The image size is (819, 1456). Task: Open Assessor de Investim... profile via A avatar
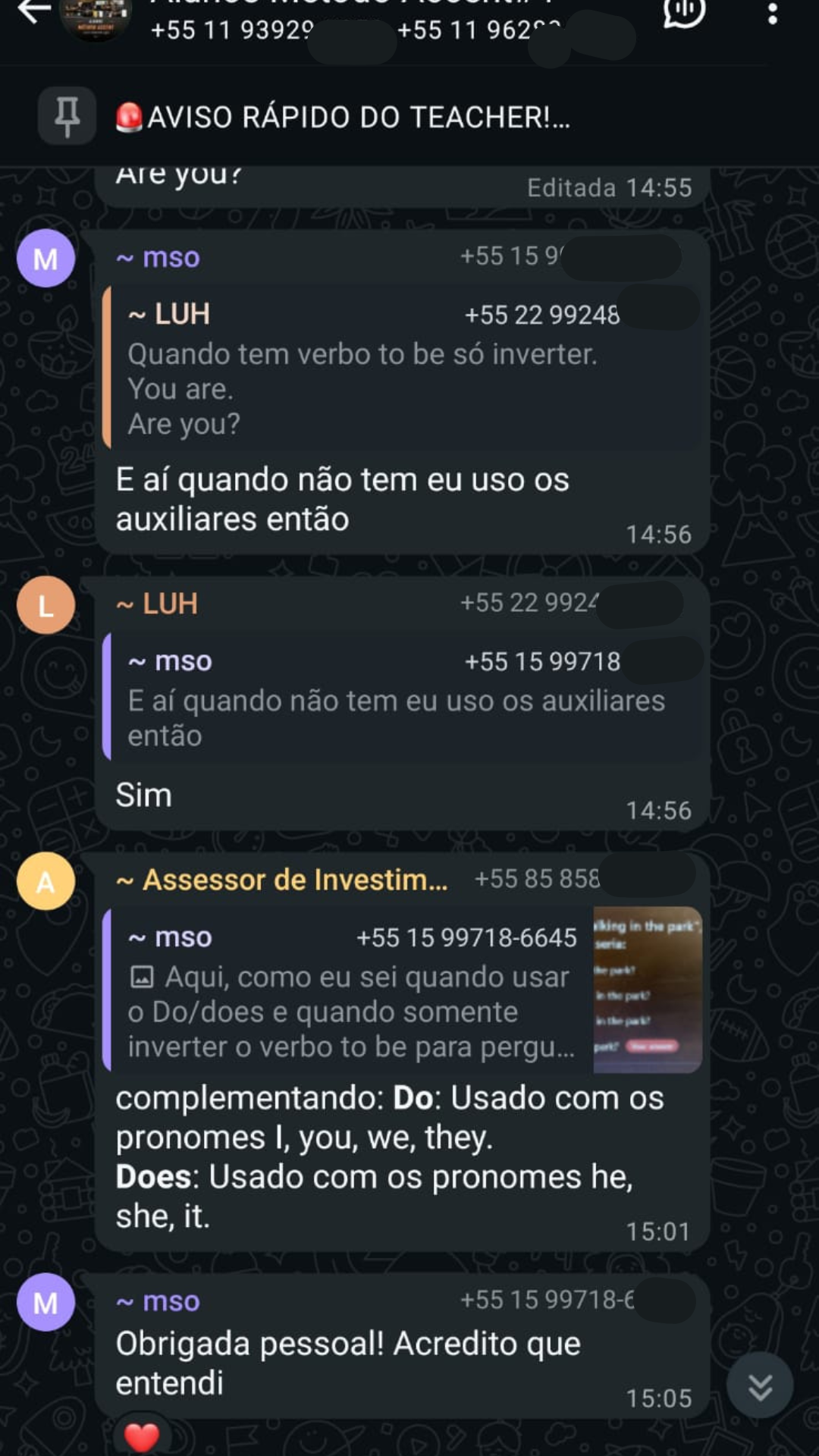pos(45,881)
